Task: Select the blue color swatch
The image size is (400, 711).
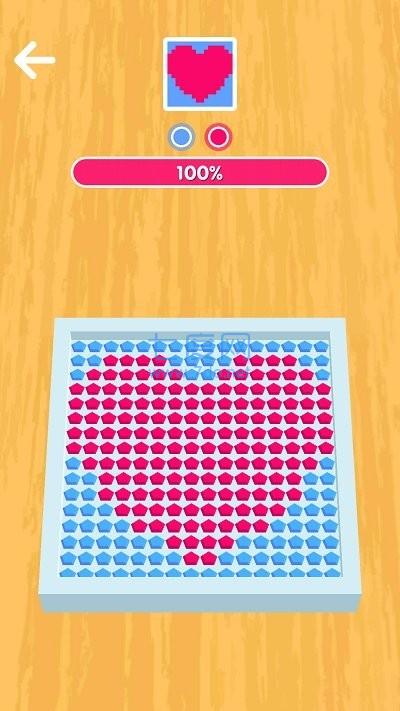Action: [181, 136]
